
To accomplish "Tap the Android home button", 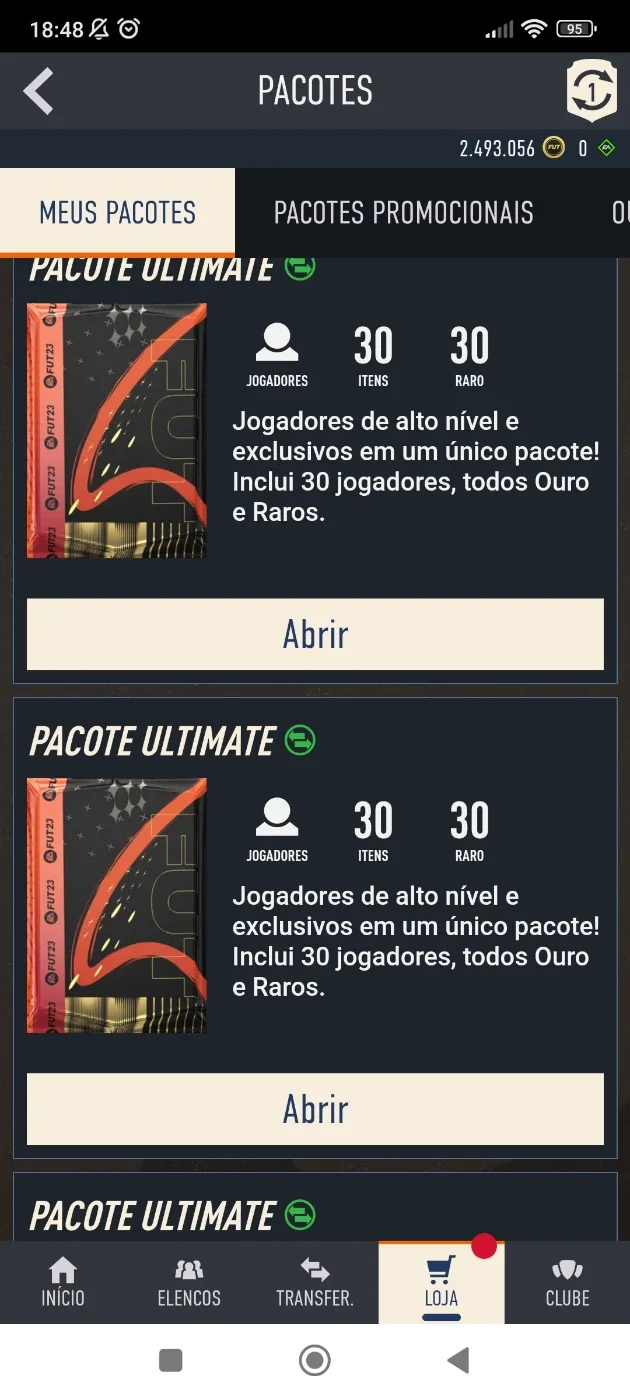I will (315, 1360).
